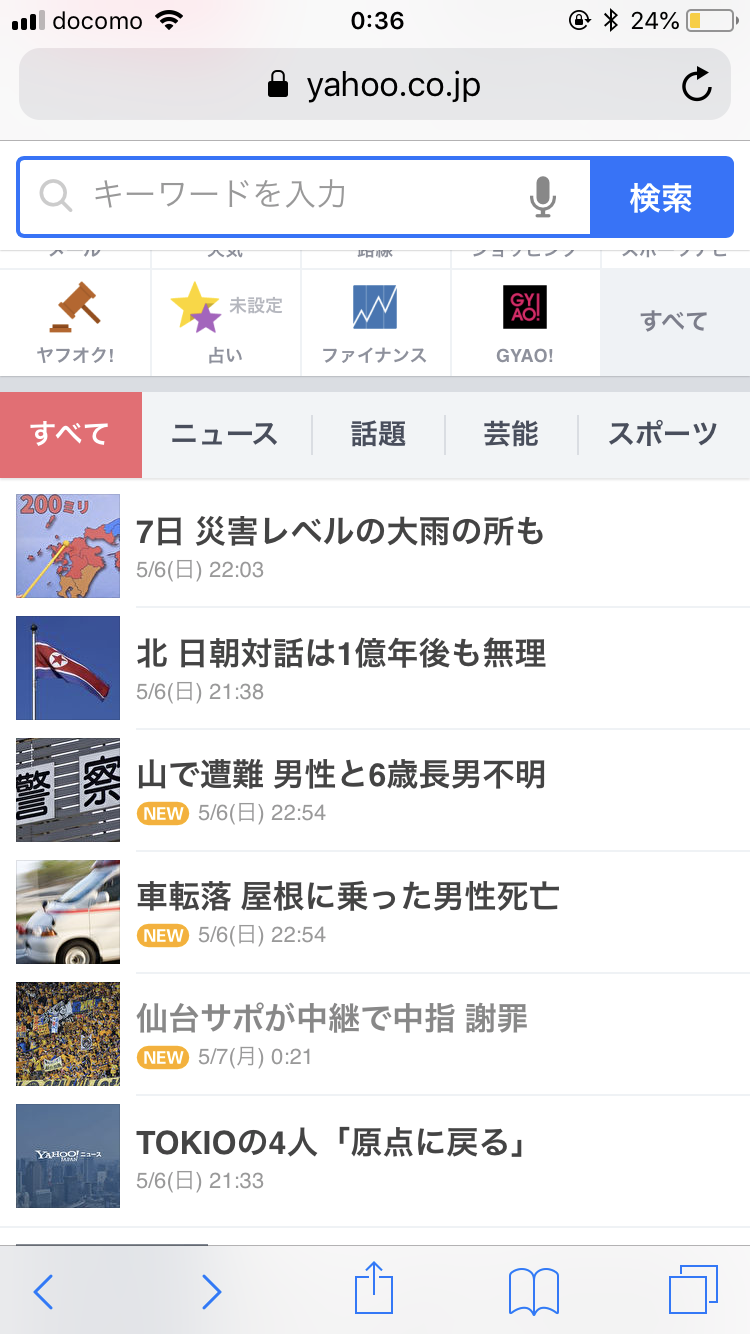Switch to the 芸能 tab
This screenshot has height=1334, width=750.
point(511,434)
